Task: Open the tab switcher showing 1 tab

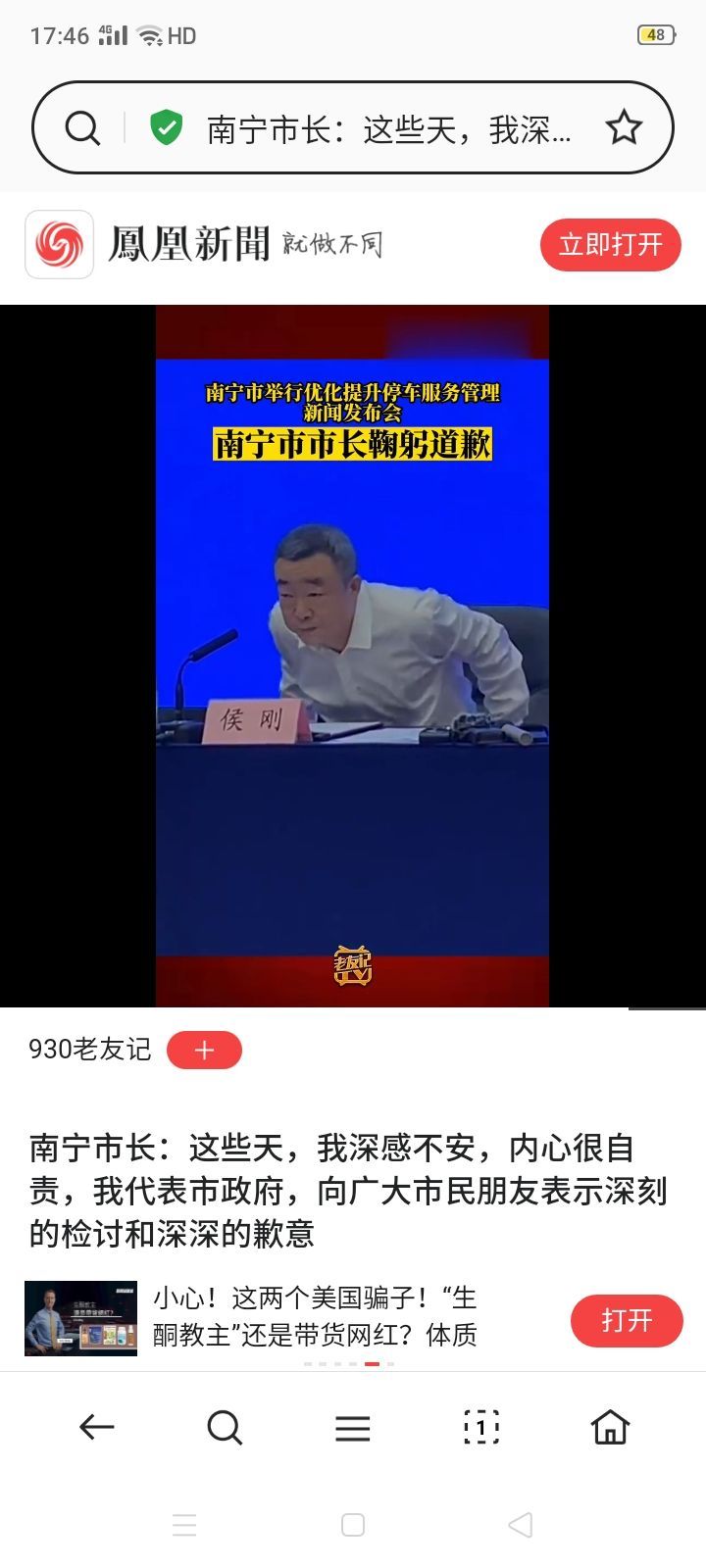Action: pos(480,1428)
